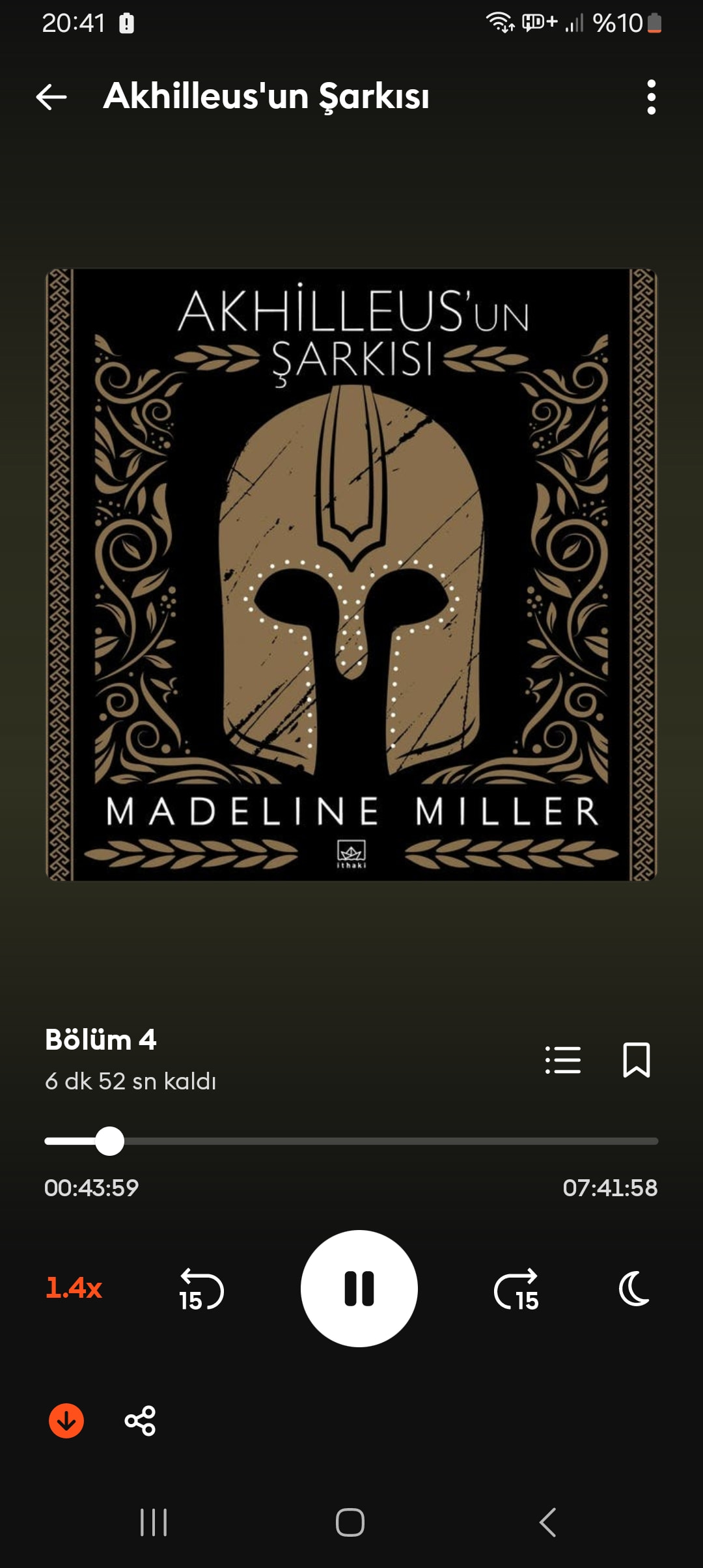The height and width of the screenshot is (1568, 703).
Task: Share this audiobook
Action: (140, 1420)
